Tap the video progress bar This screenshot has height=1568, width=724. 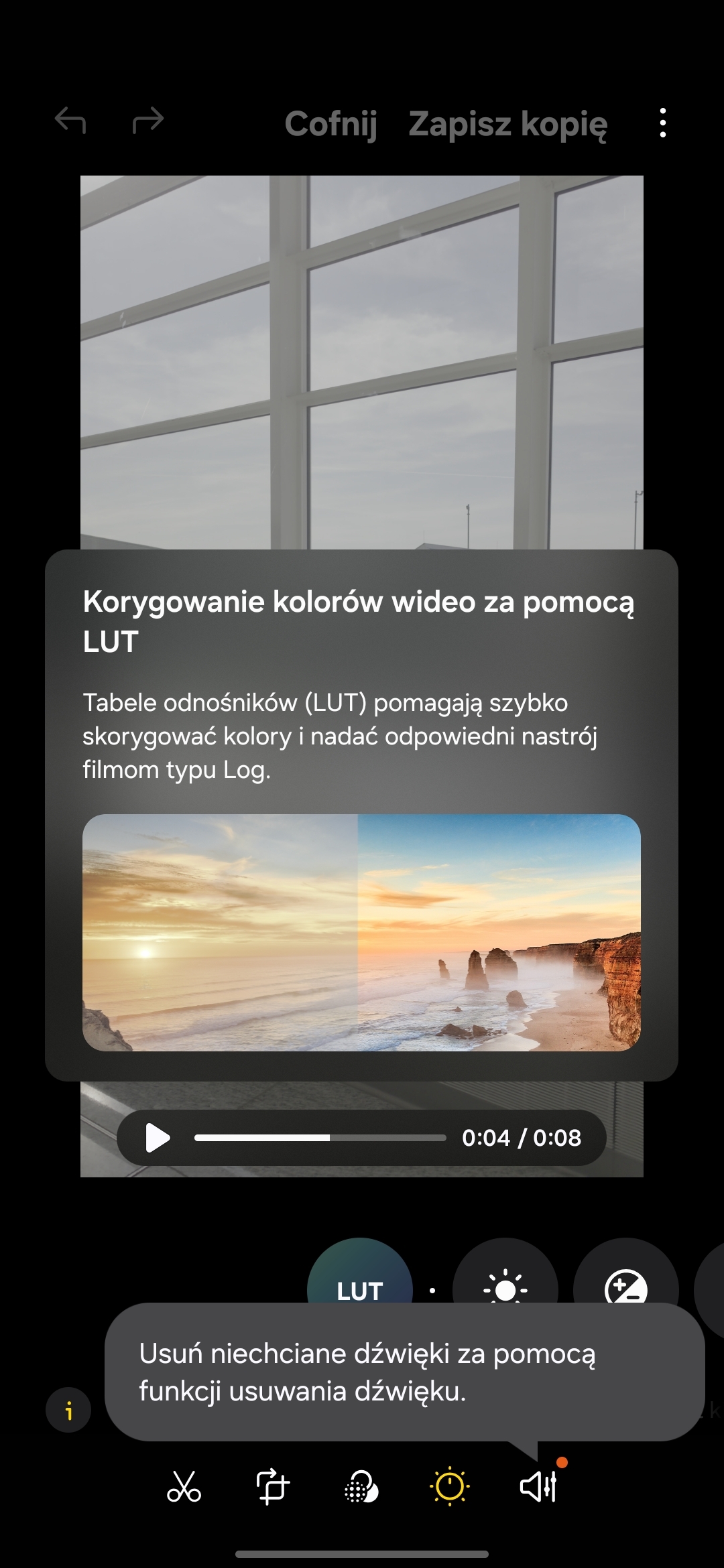(x=320, y=1138)
